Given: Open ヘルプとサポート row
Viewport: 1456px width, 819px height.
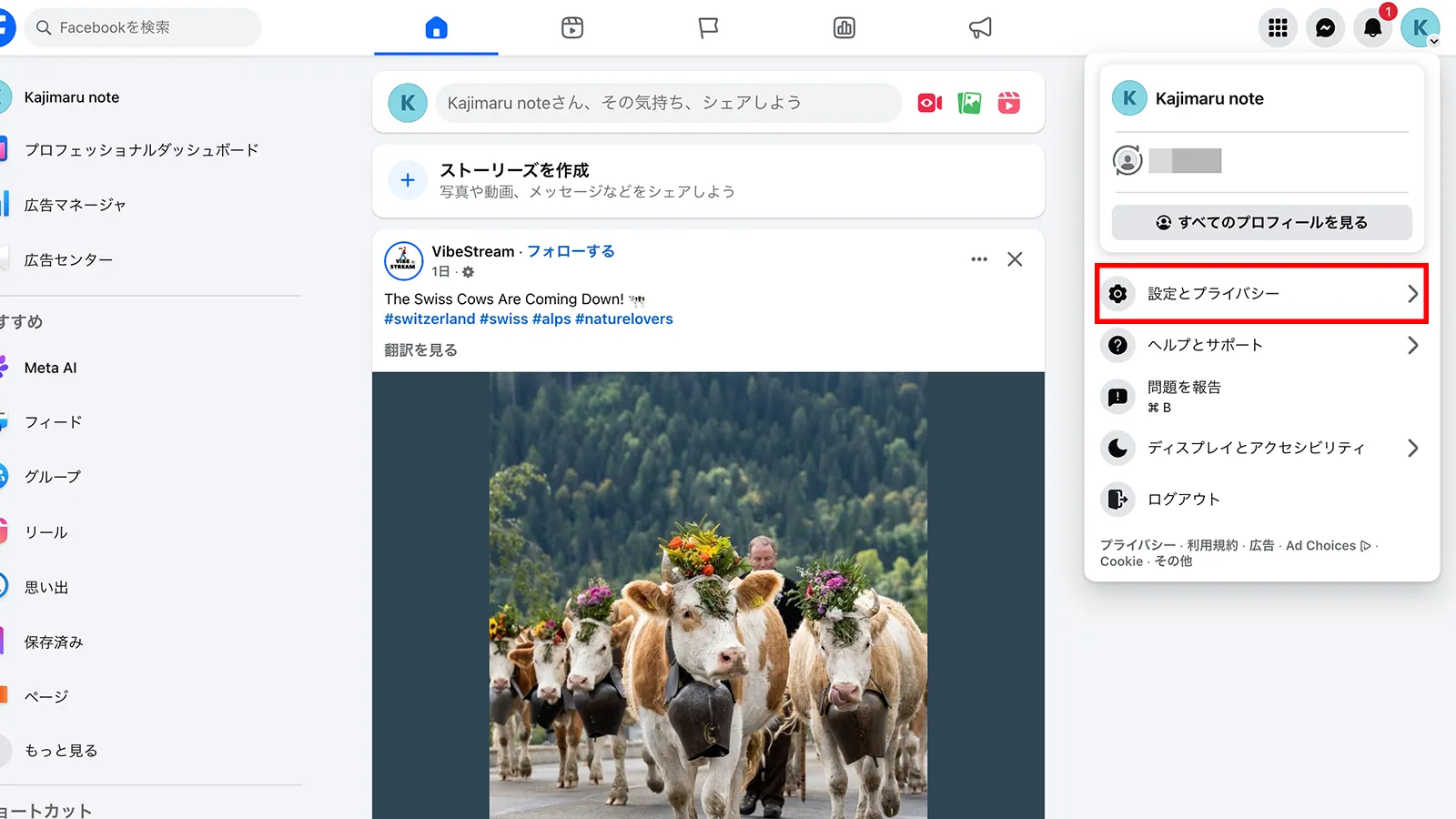Looking at the screenshot, I should [1261, 345].
